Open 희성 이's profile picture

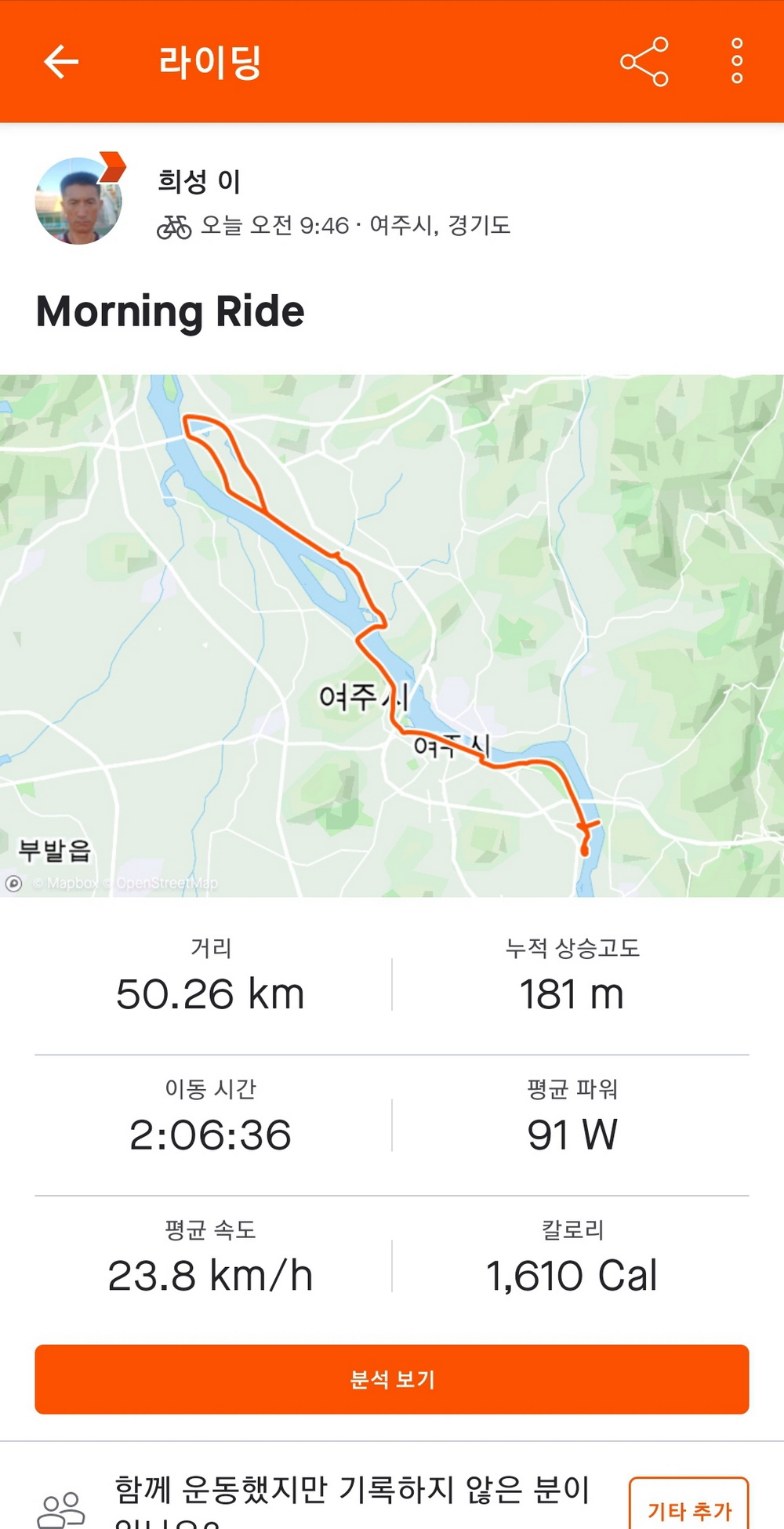pyautogui.click(x=78, y=201)
